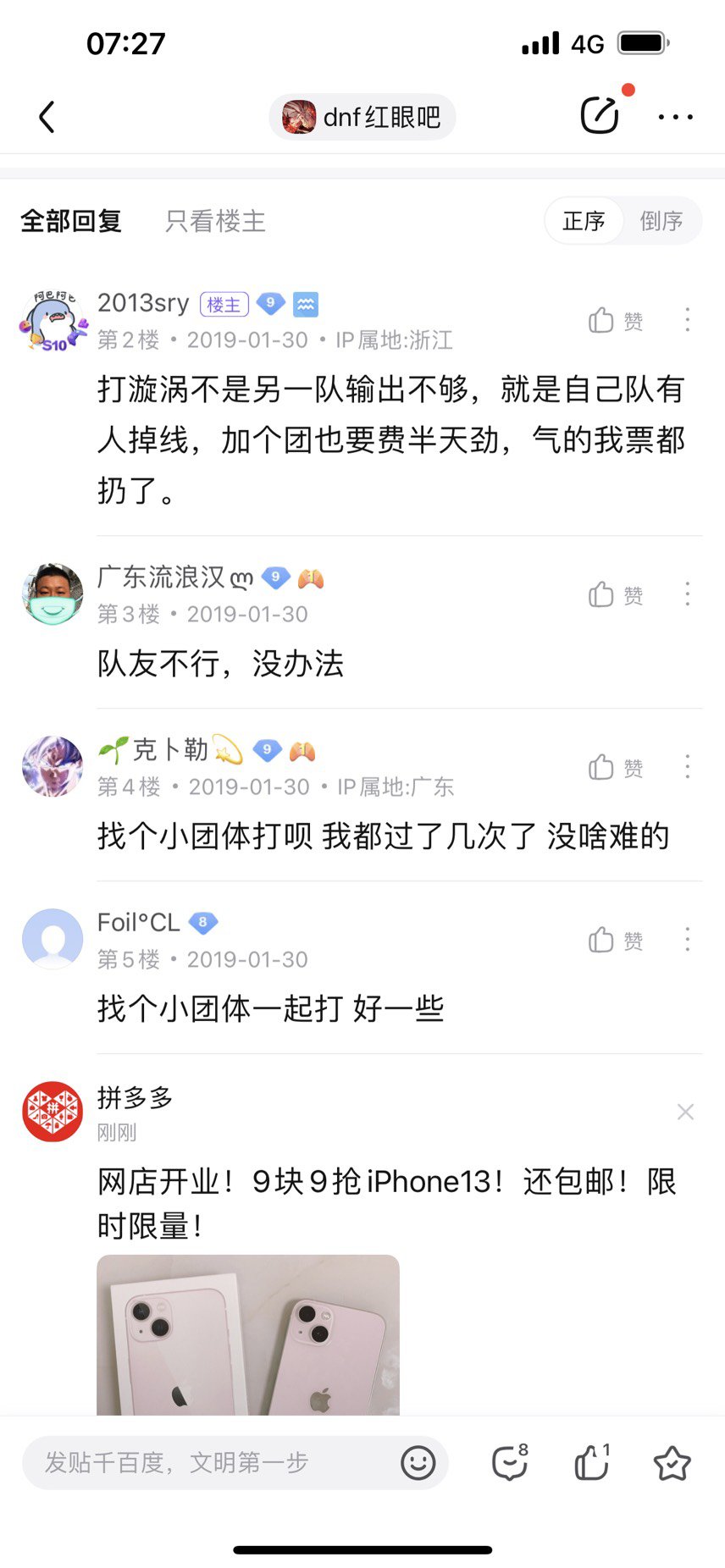Screen dimensions: 725x1568
Task: Switch to the 全部回复 tab
Action: tap(71, 221)
